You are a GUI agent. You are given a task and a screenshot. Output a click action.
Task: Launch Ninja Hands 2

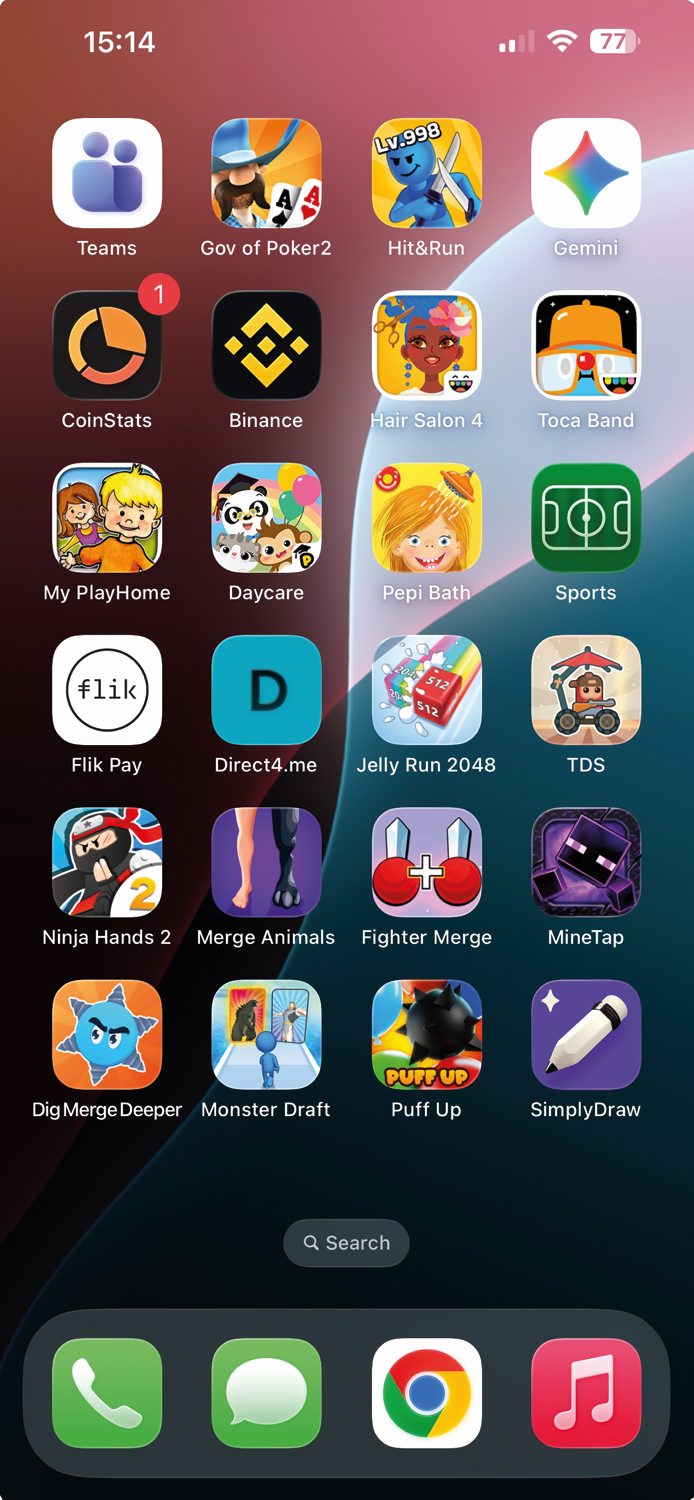pos(107,862)
